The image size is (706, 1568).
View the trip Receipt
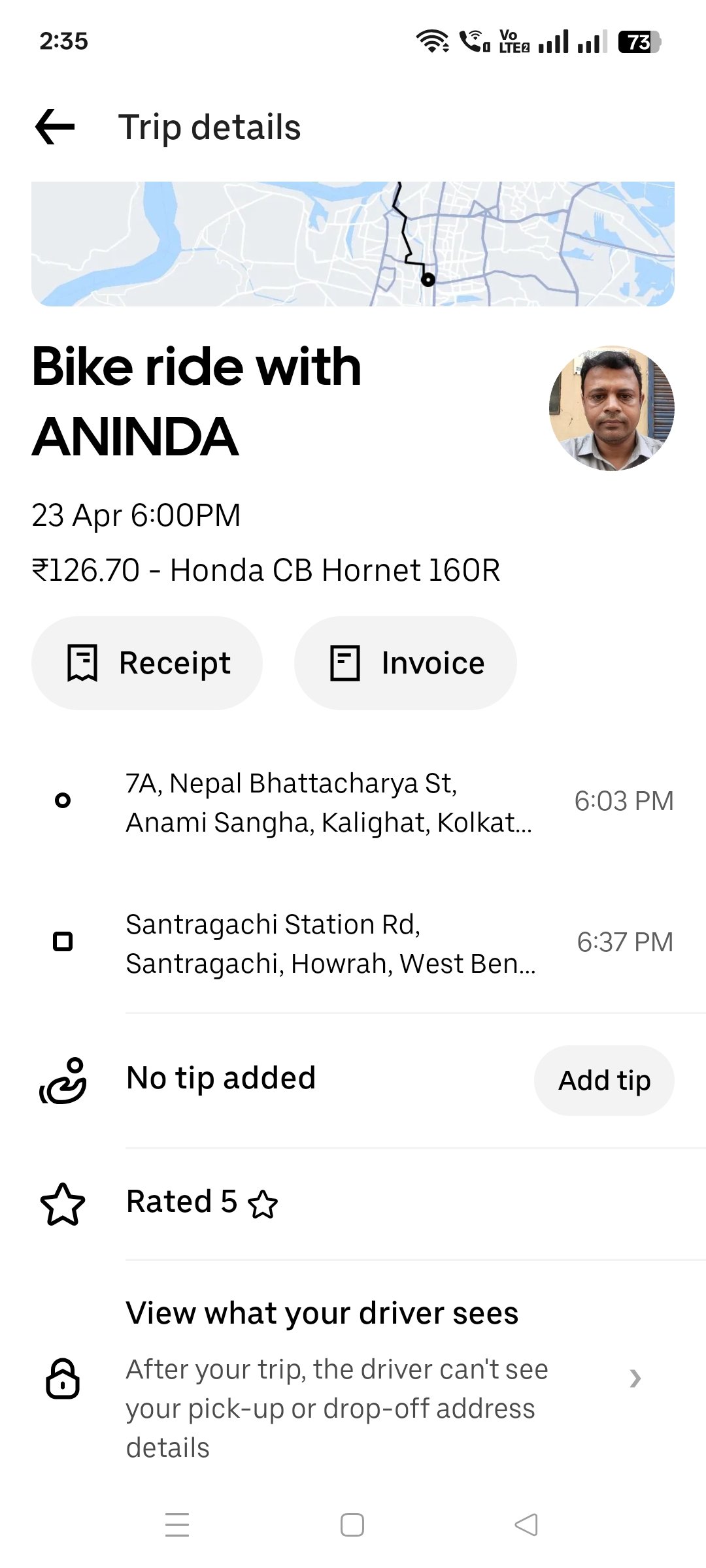tap(147, 663)
